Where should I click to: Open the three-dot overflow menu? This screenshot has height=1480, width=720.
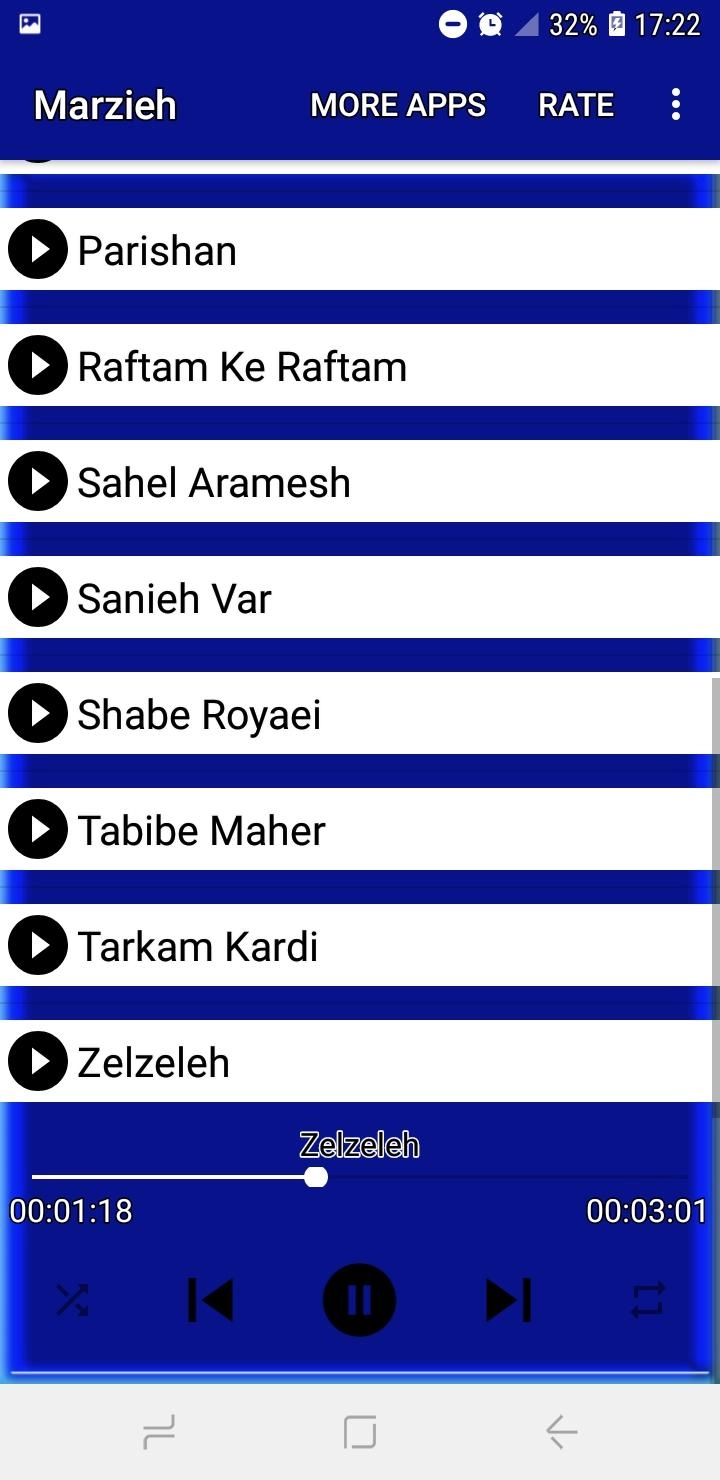676,105
